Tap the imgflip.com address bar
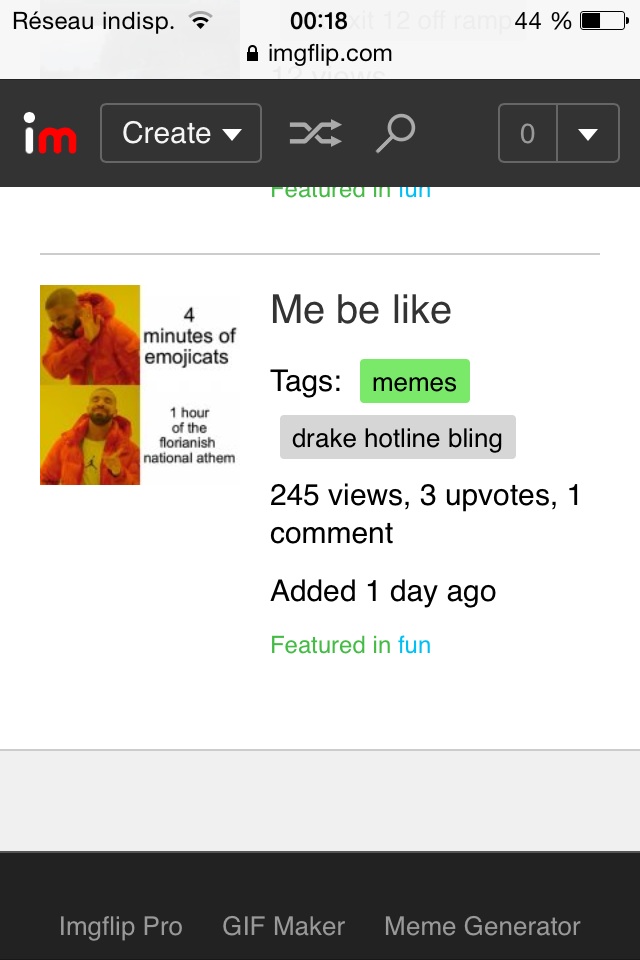The height and width of the screenshot is (960, 640). [320, 54]
